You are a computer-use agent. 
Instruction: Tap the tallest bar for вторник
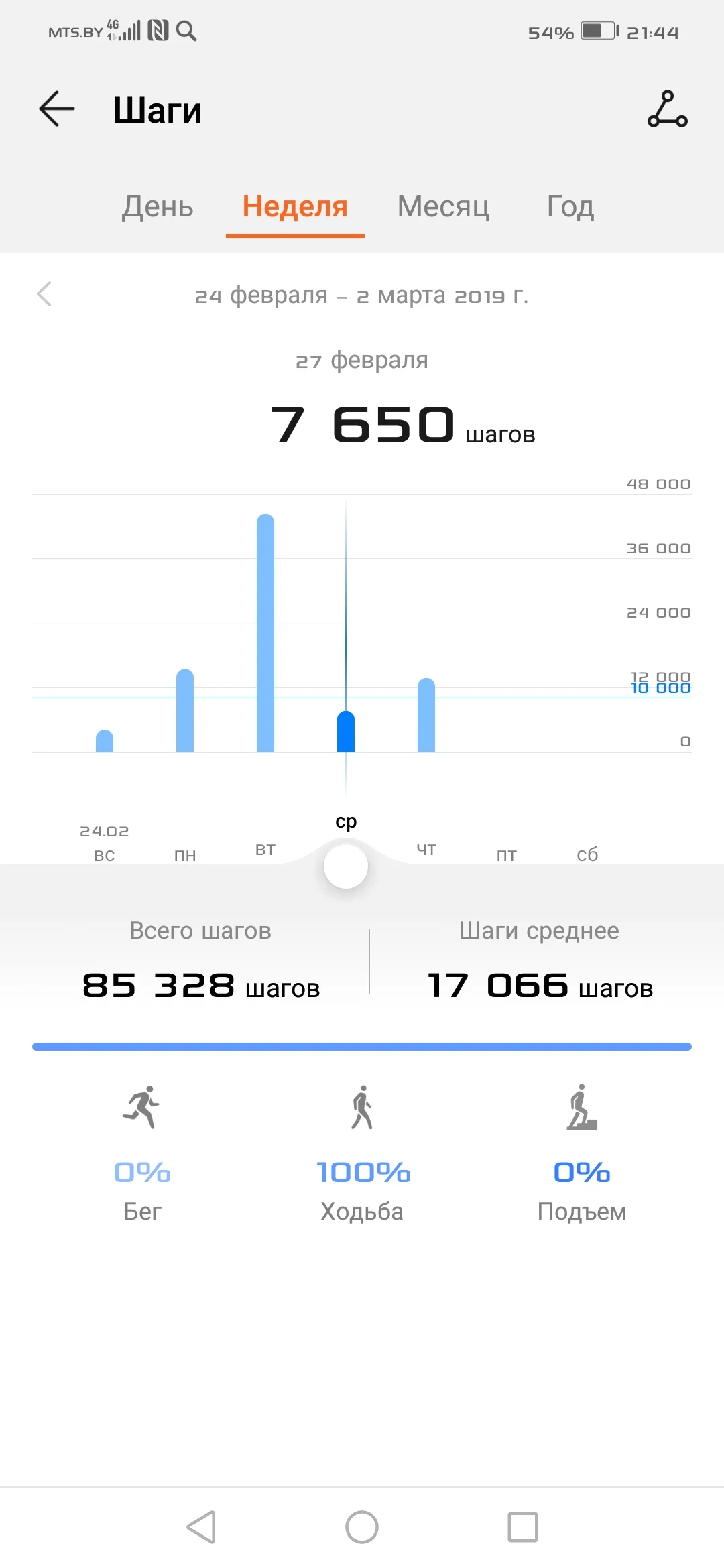(265, 630)
